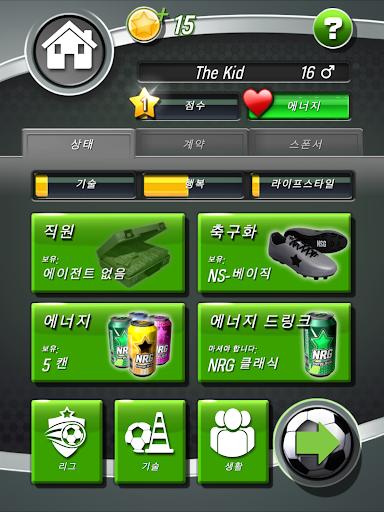The width and height of the screenshot is (384, 512).
Task: Open the 직원 card
Action: [108, 253]
